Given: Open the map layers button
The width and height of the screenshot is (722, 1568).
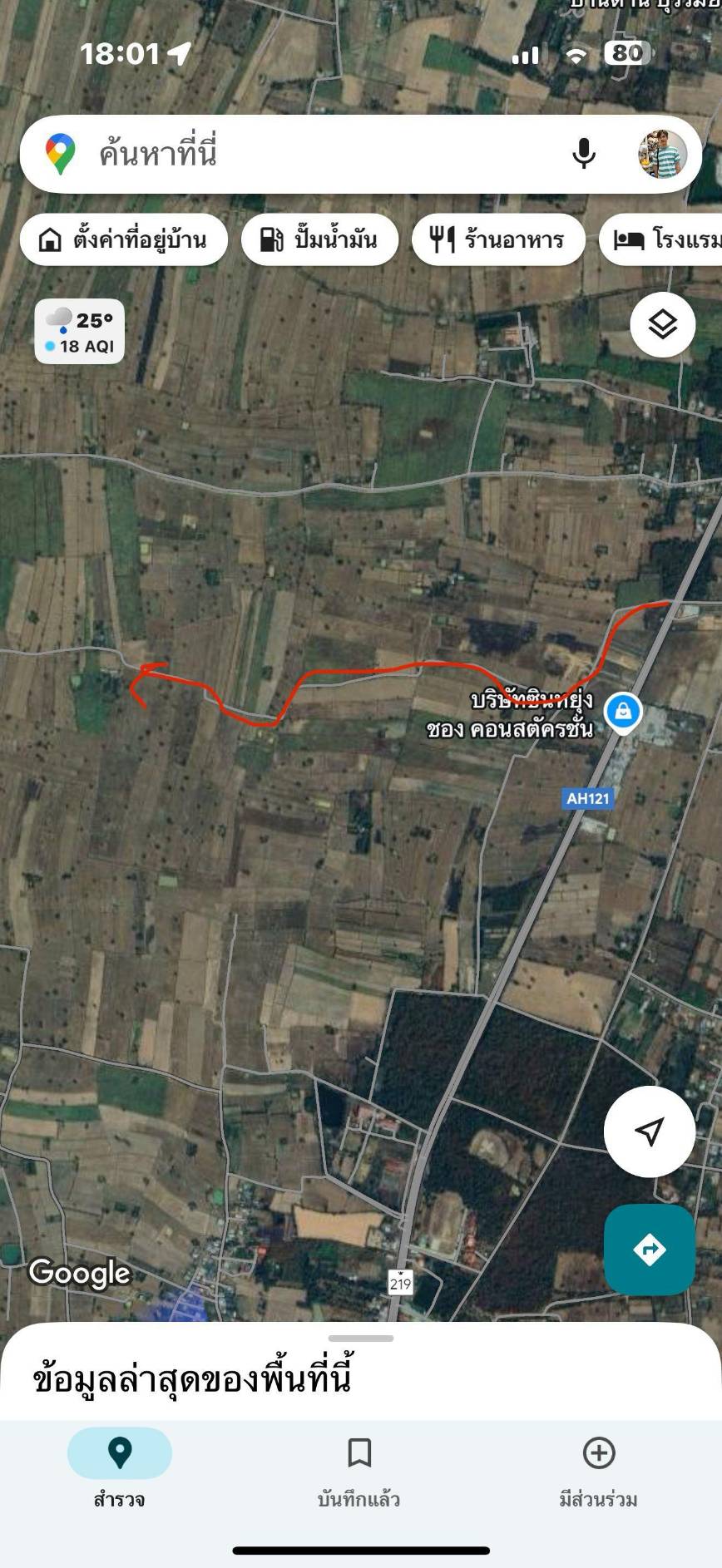Looking at the screenshot, I should click(662, 325).
